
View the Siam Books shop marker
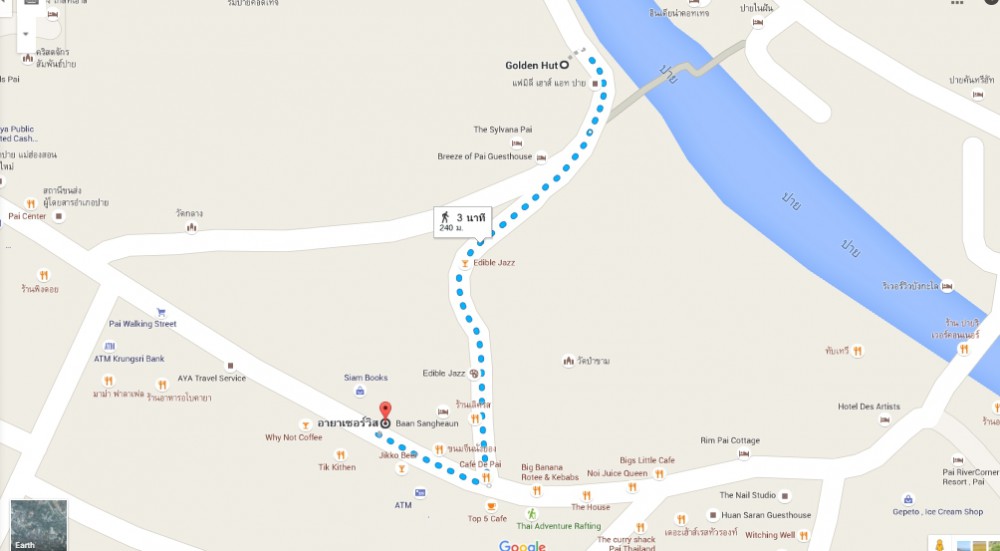365,377
